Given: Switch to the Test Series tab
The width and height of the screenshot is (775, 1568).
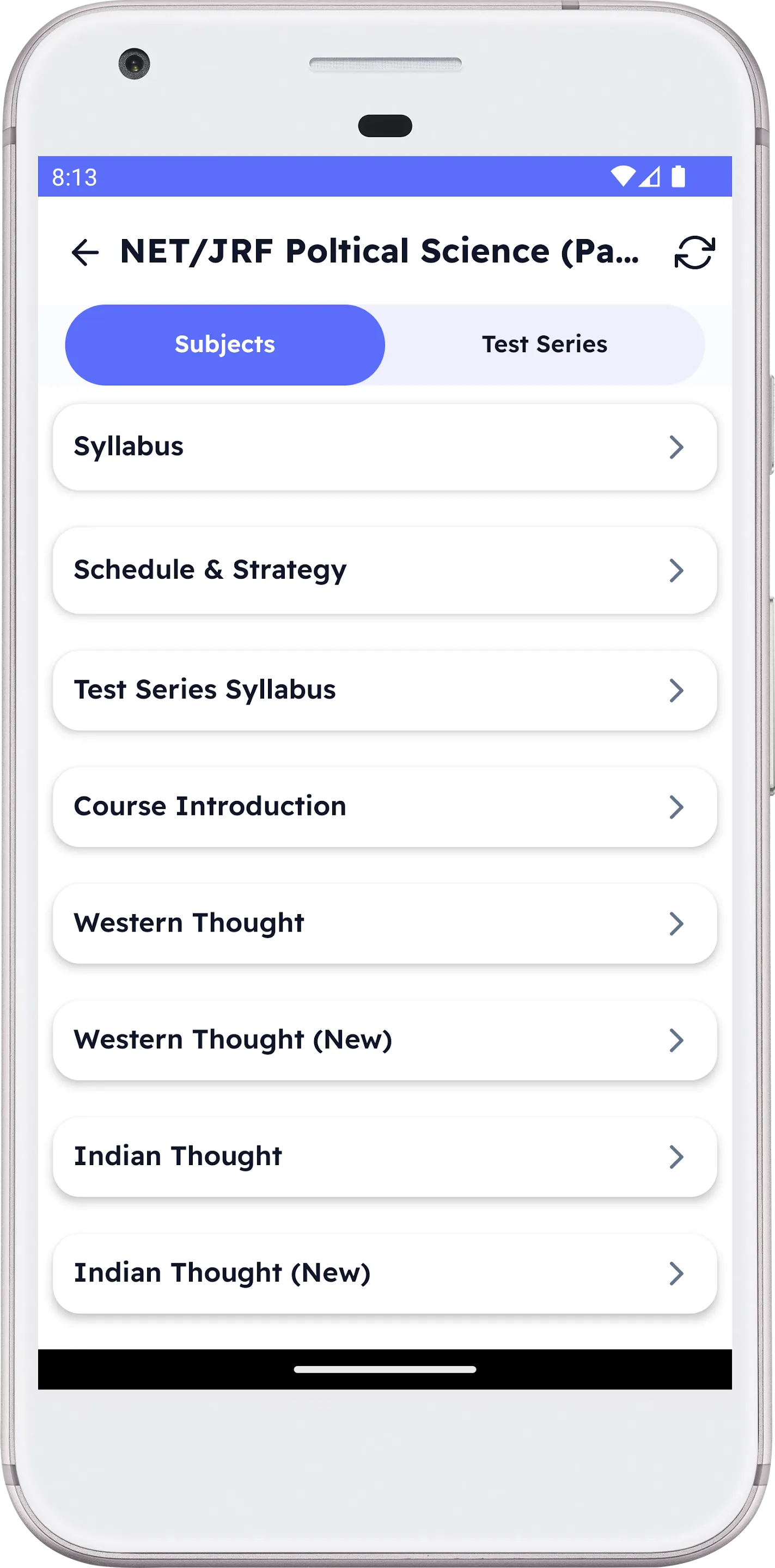Looking at the screenshot, I should tap(544, 344).
